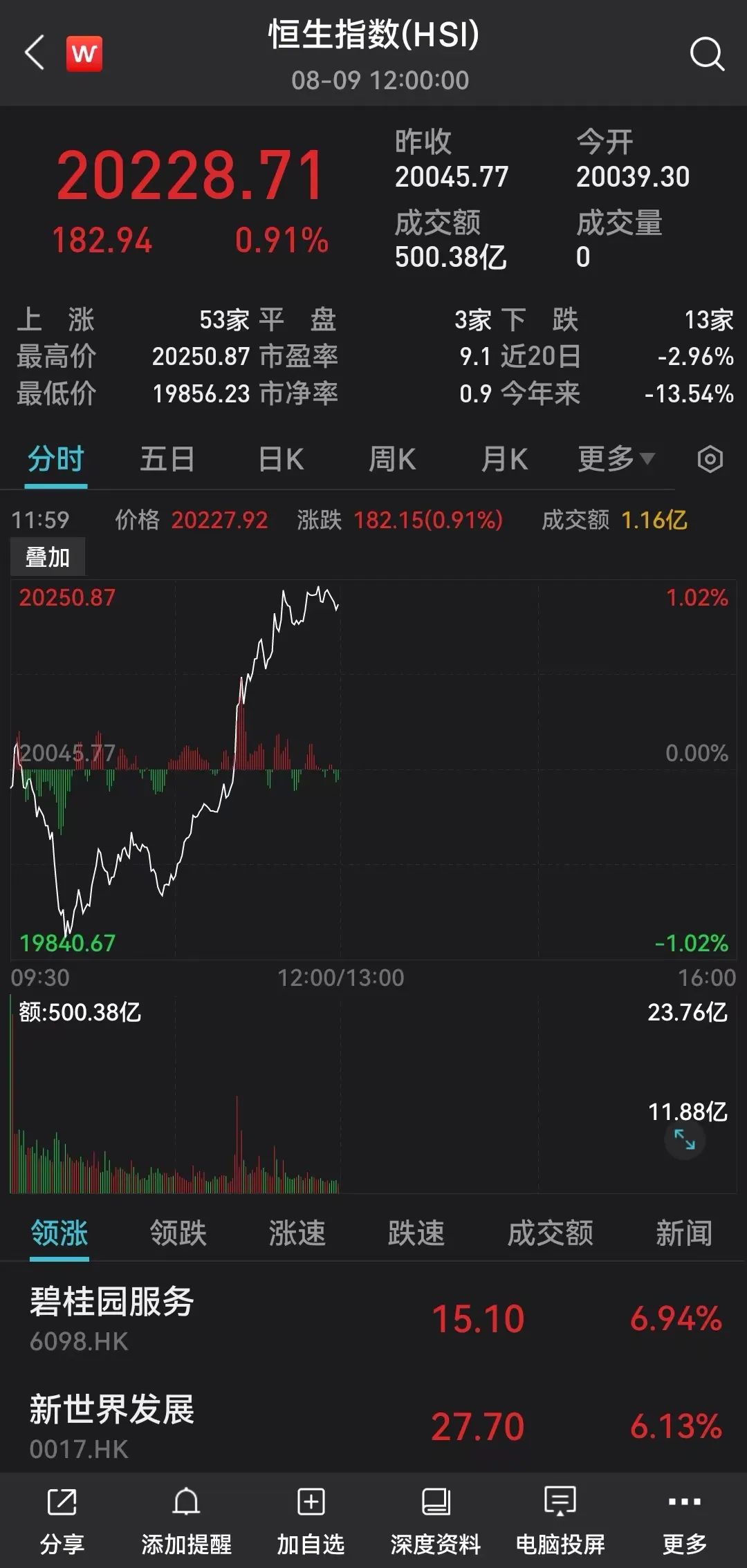Show the 跌速 list tab

(416, 1233)
